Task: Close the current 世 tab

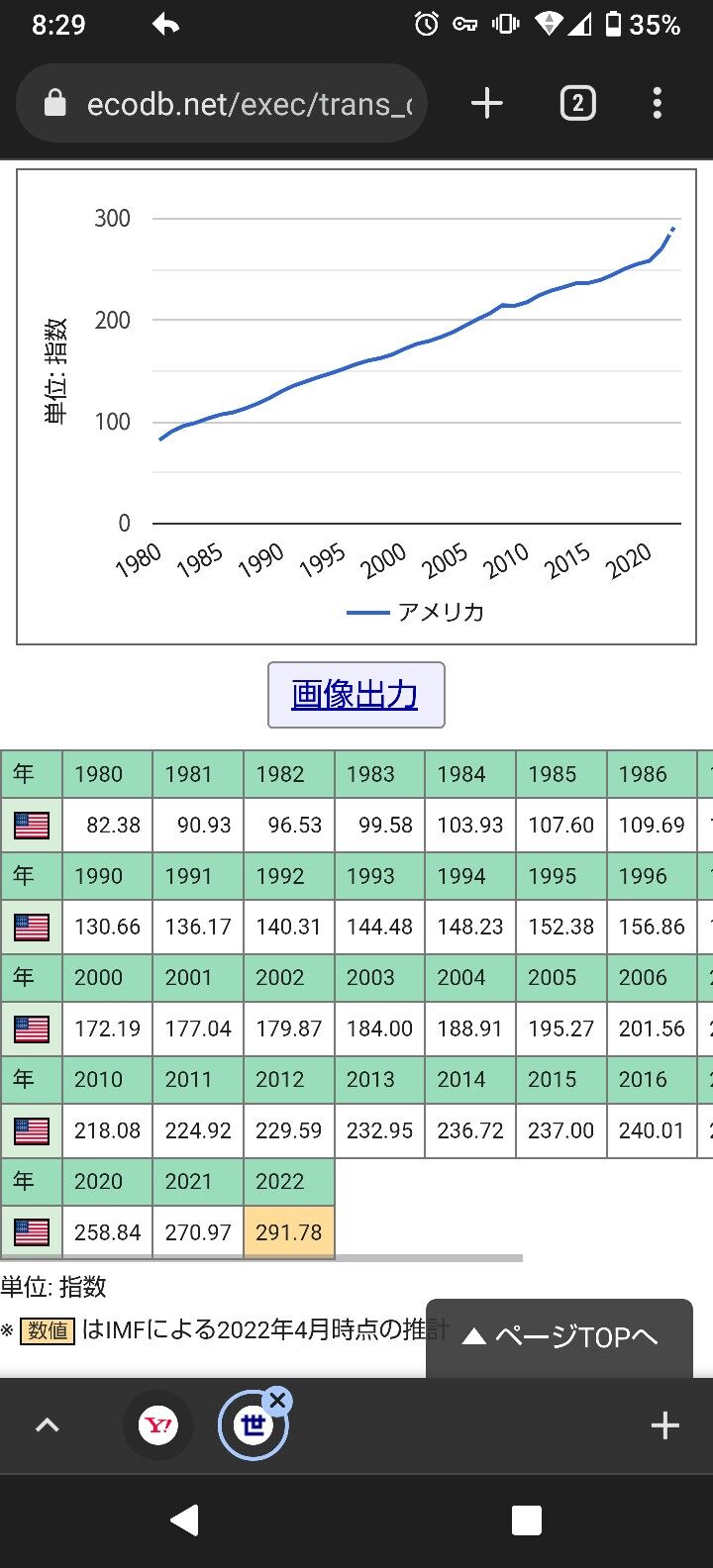Action: pyautogui.click(x=277, y=1401)
